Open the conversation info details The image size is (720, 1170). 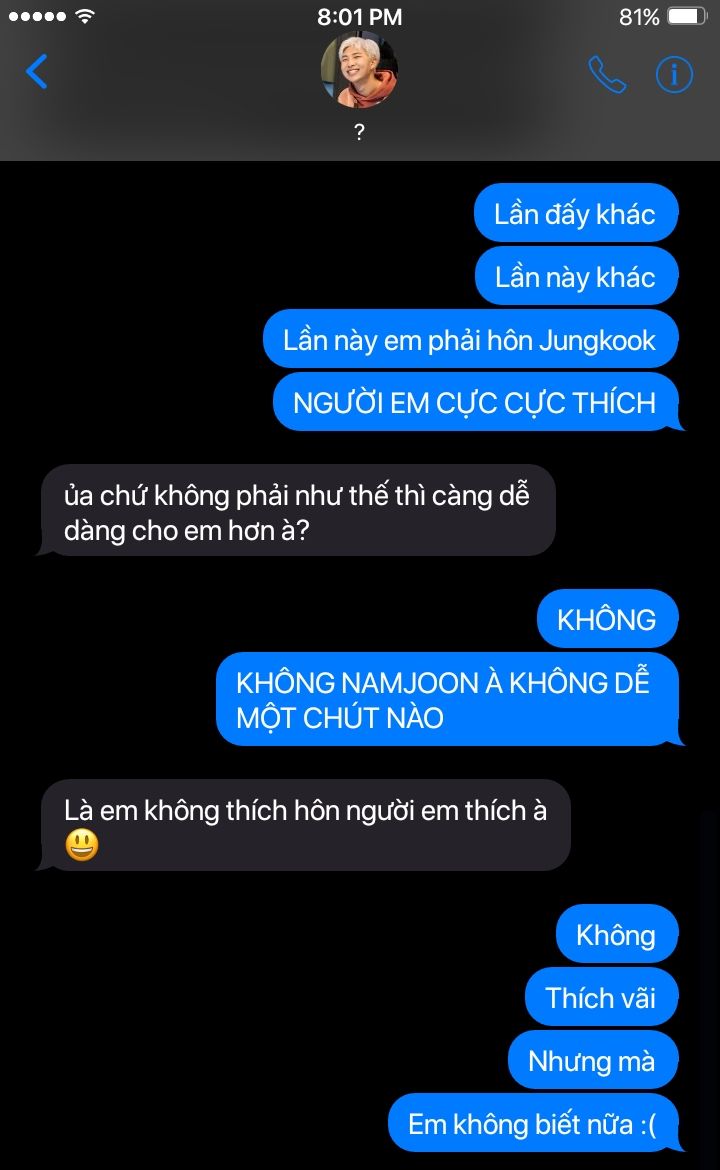(x=674, y=74)
